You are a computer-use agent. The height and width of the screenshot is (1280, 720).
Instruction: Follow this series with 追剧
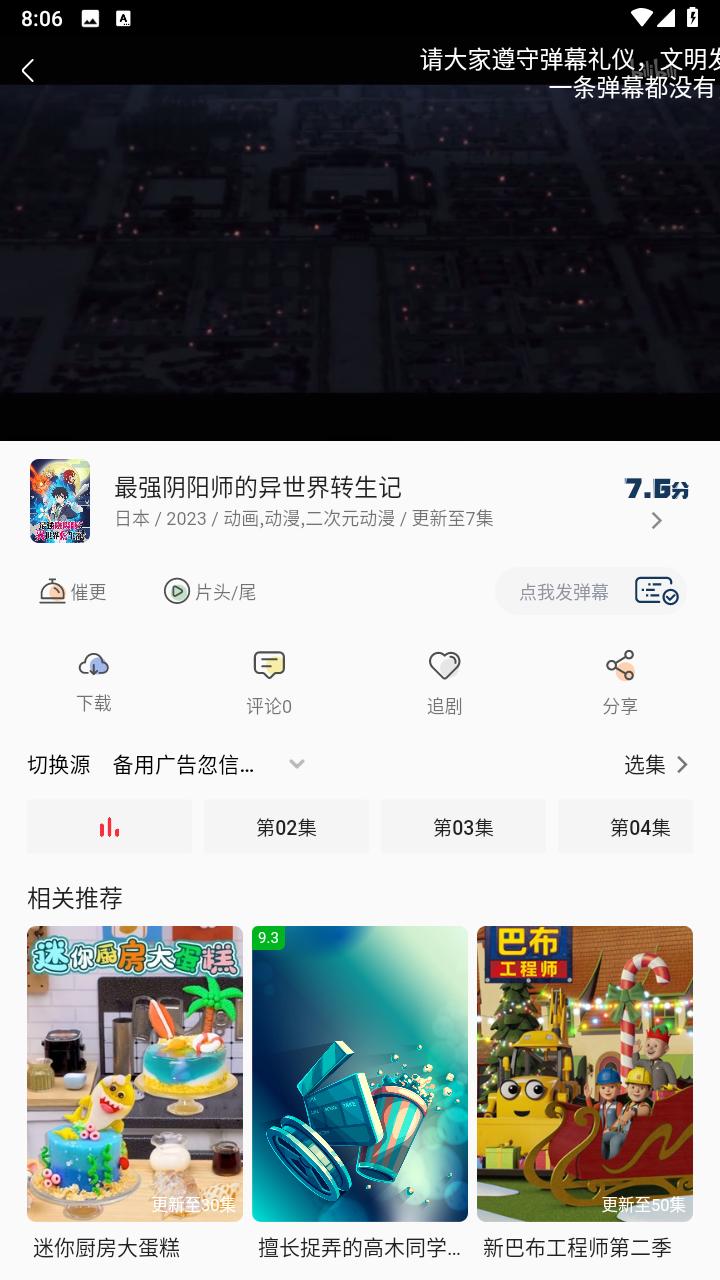tap(444, 682)
